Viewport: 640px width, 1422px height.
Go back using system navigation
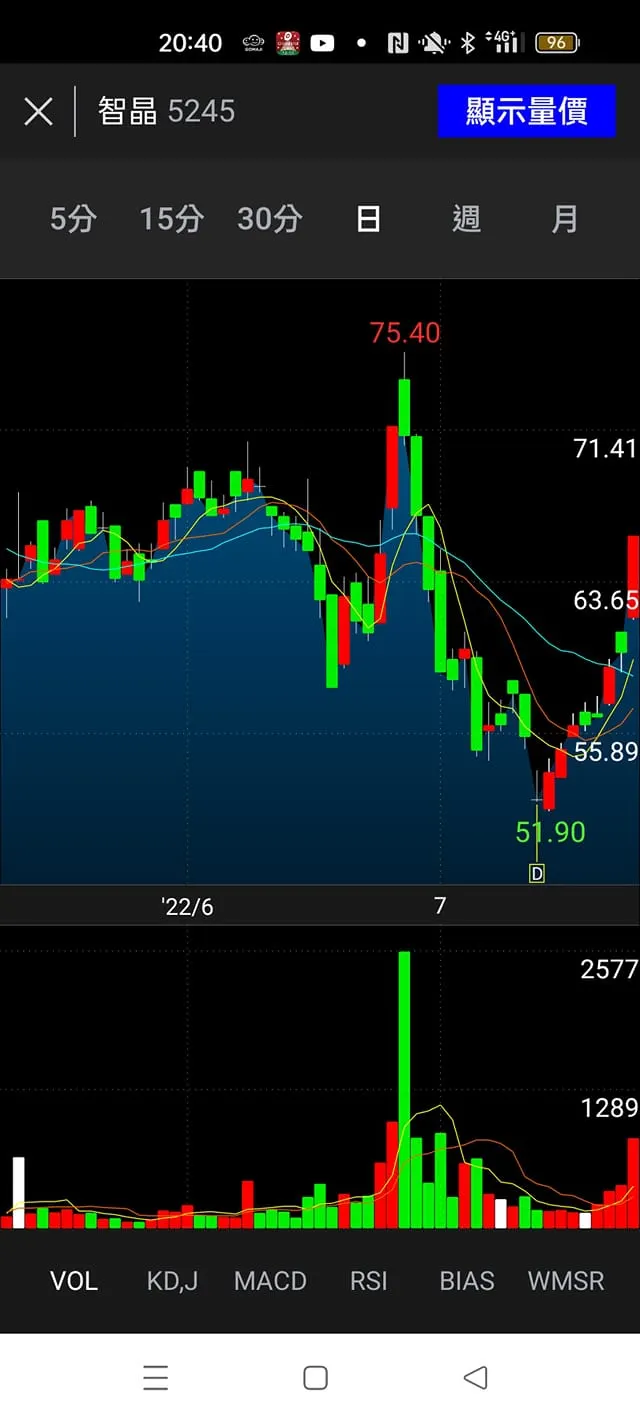point(476,1377)
